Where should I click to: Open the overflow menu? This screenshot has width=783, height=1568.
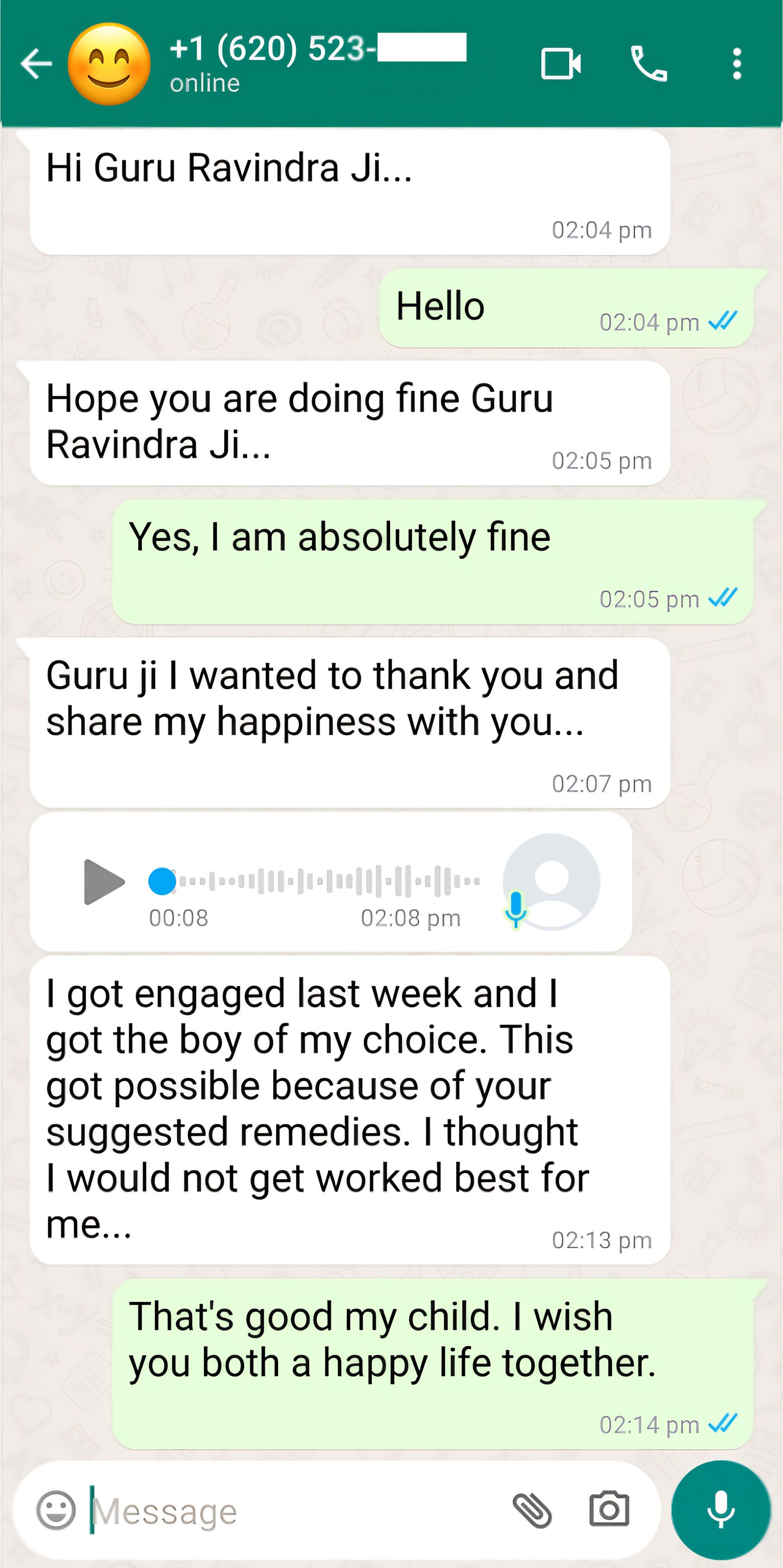click(737, 64)
